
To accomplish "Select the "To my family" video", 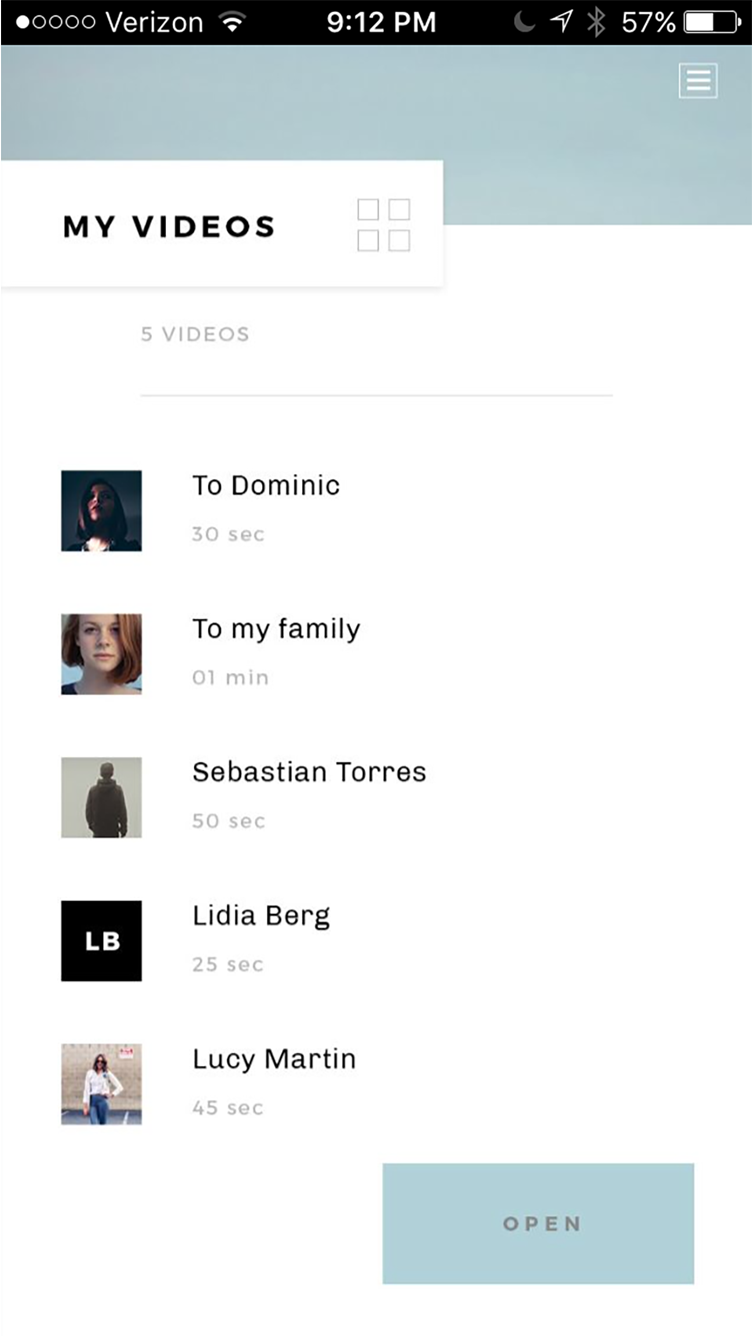I will coord(276,630).
